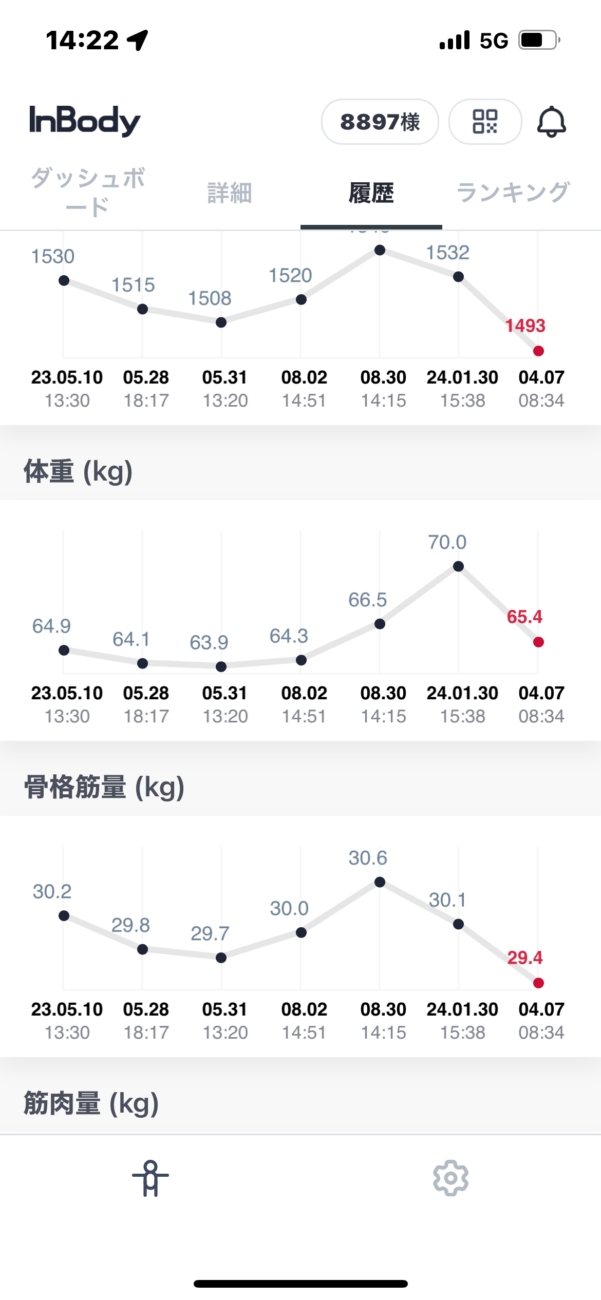Open the QR code scanner button
Screen dimensions: 601x1300
pyautogui.click(x=485, y=123)
